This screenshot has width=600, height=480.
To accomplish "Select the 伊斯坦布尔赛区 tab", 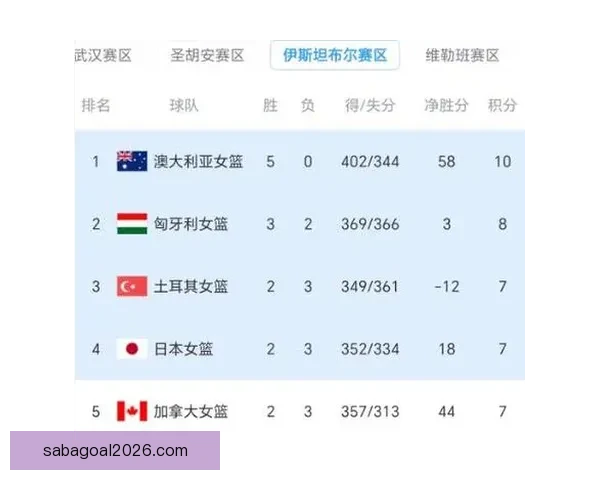I will [x=335, y=56].
